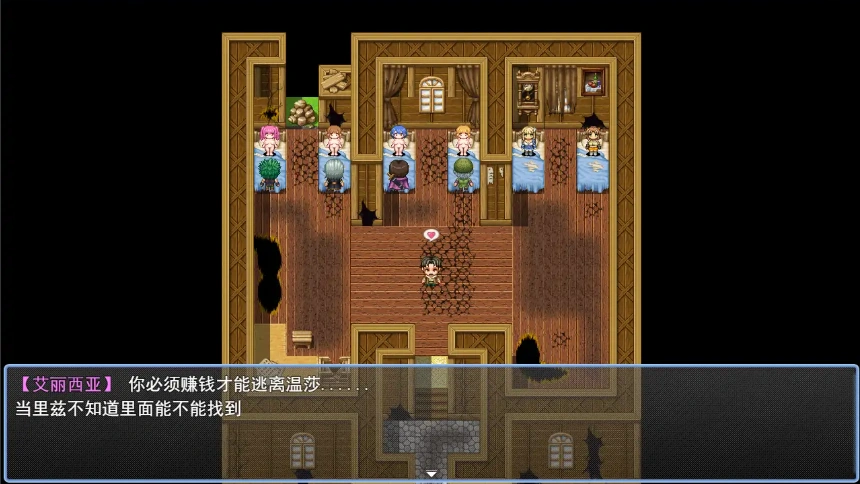Tap the dialogue continue arrow
The width and height of the screenshot is (860, 484).
[431, 473]
